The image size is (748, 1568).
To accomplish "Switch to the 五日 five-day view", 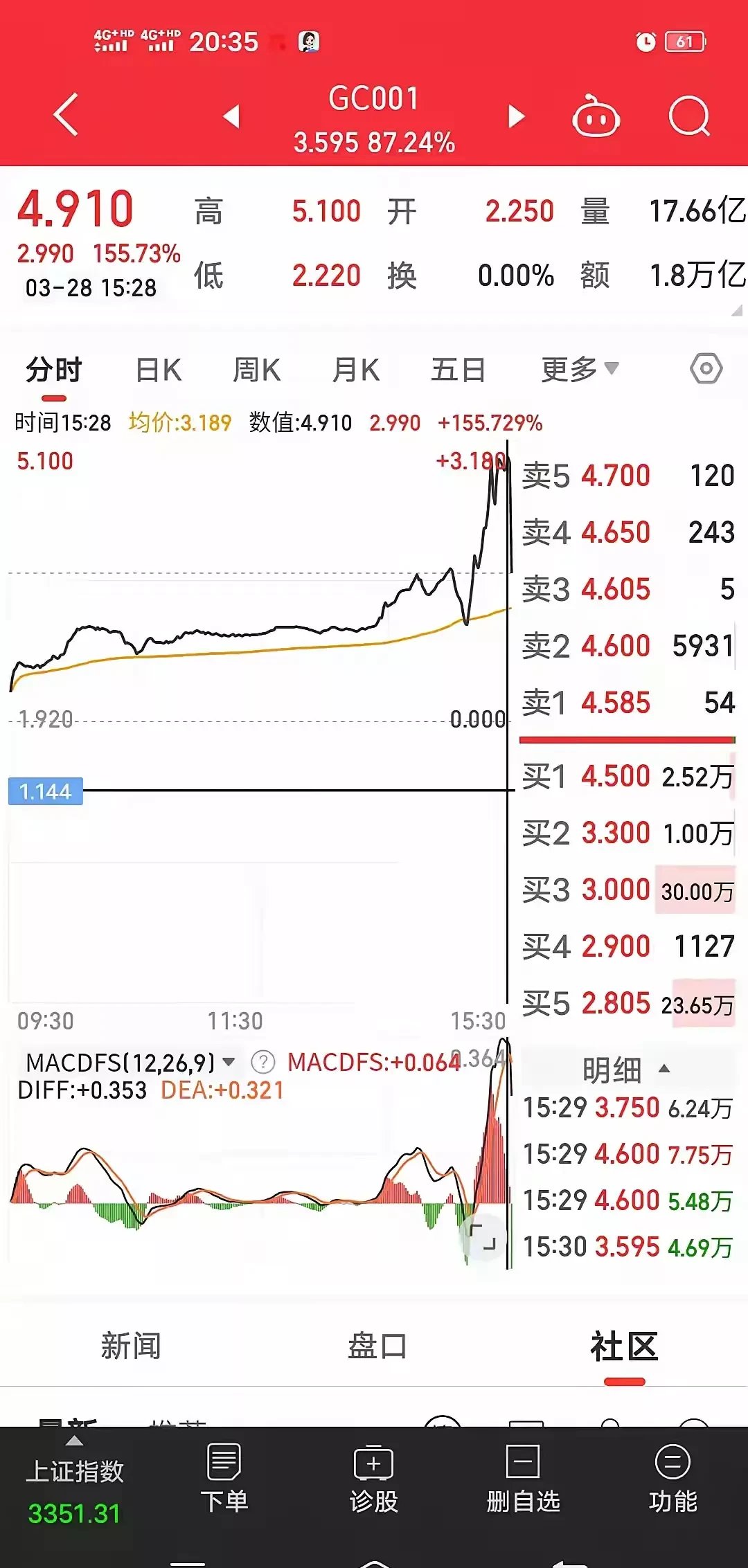I will 456,369.
